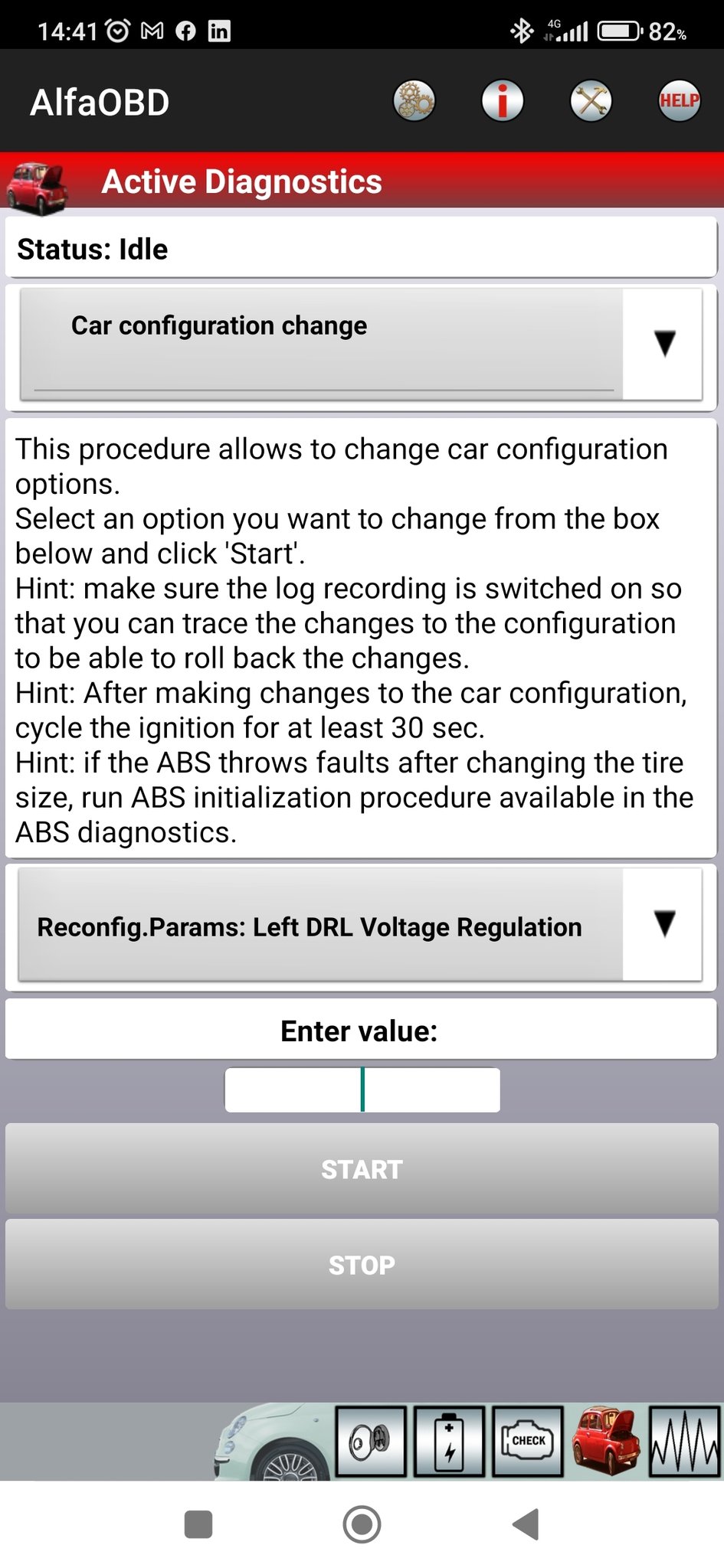The height and width of the screenshot is (1568, 724).
Task: Tap the HELP button
Action: [x=679, y=101]
